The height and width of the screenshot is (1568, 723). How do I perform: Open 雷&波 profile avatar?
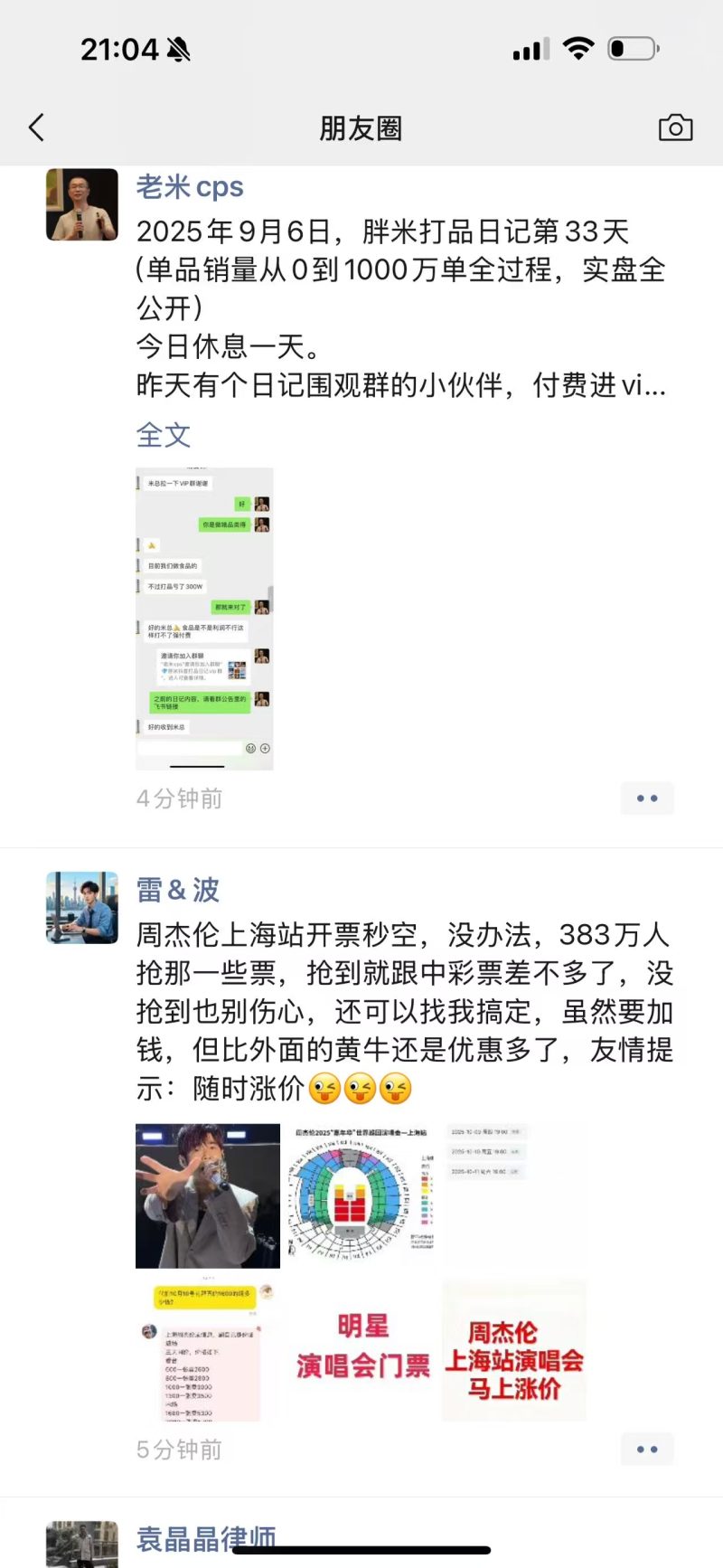(82, 907)
